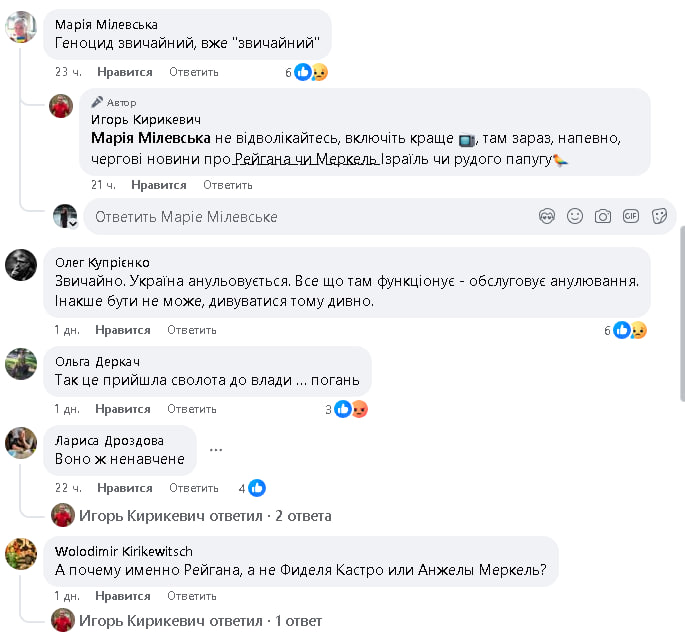Like Марія Мілевська's comment
The width and height of the screenshot is (685, 639).
pyautogui.click(x=125, y=72)
